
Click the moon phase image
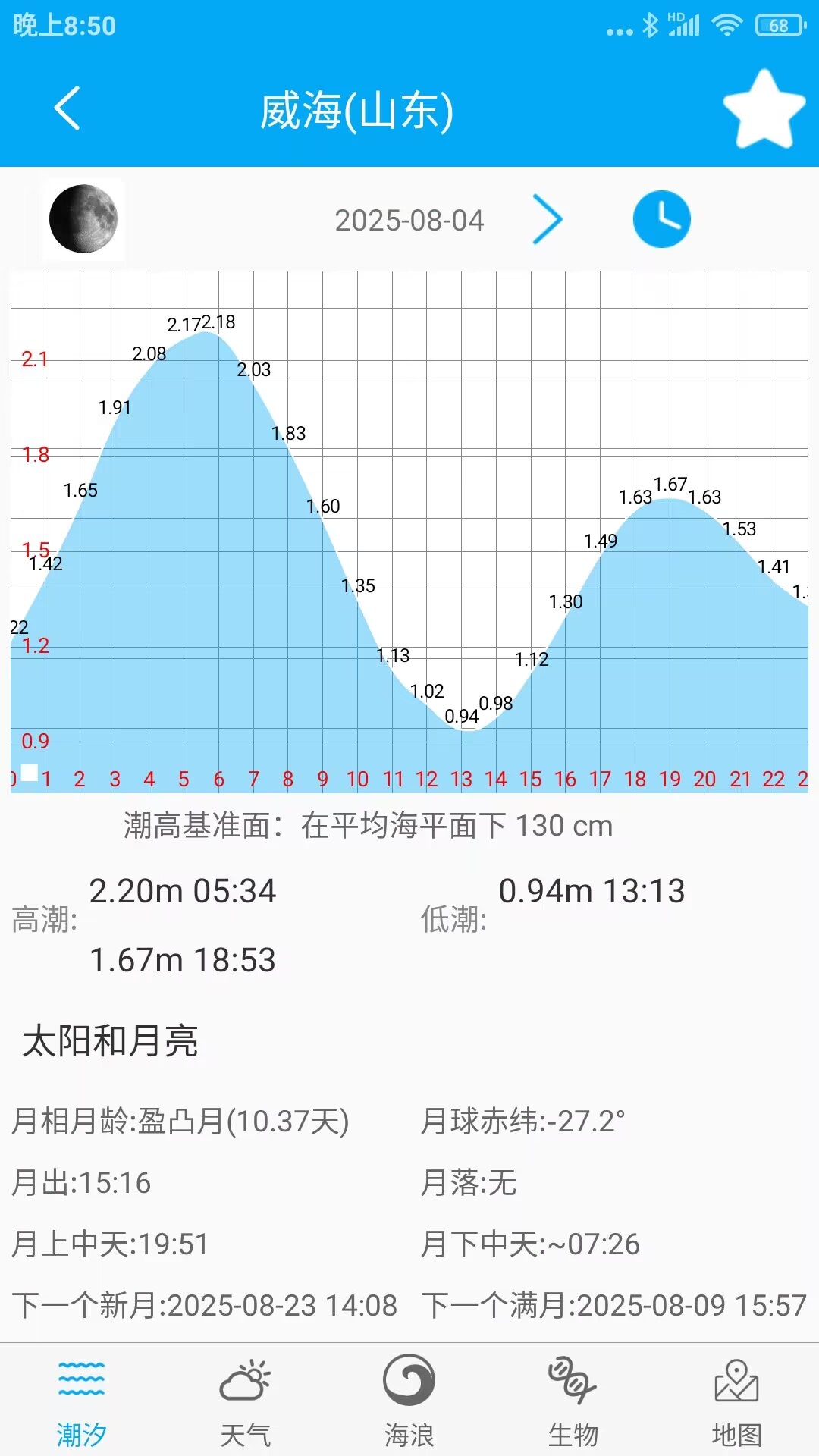click(x=85, y=218)
